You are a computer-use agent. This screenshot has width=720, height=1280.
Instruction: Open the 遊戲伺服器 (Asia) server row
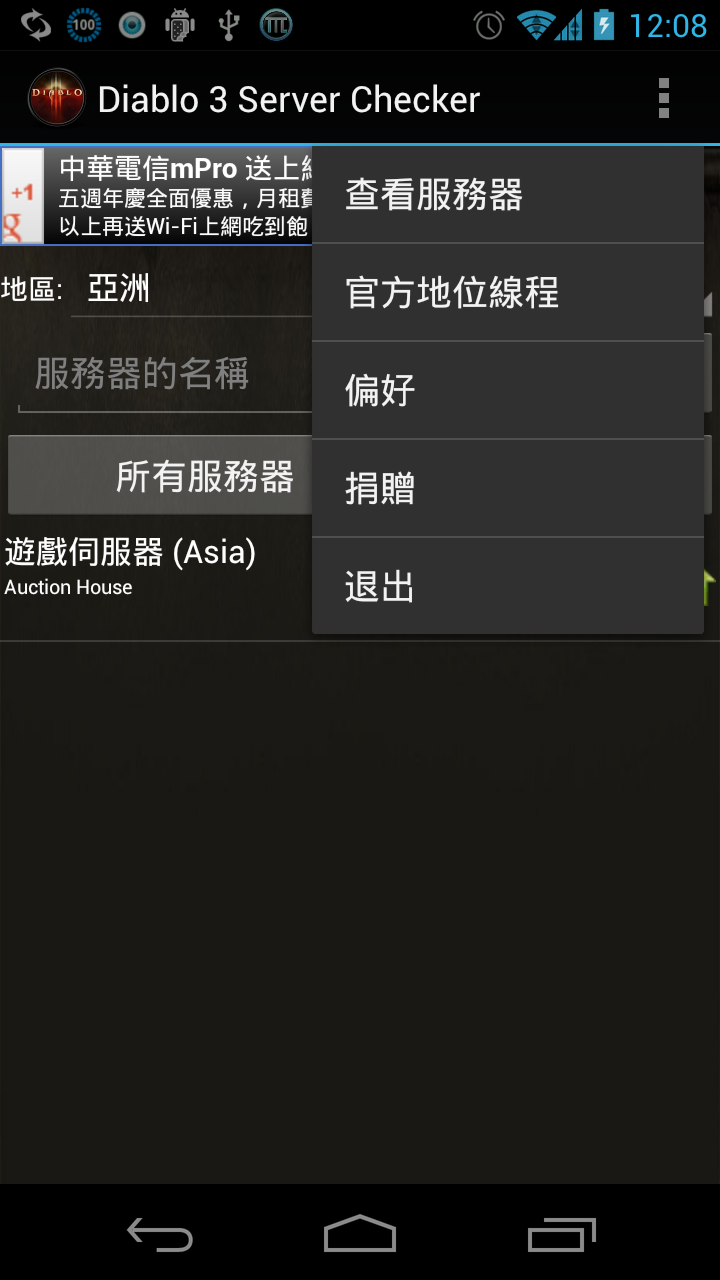tap(150, 566)
